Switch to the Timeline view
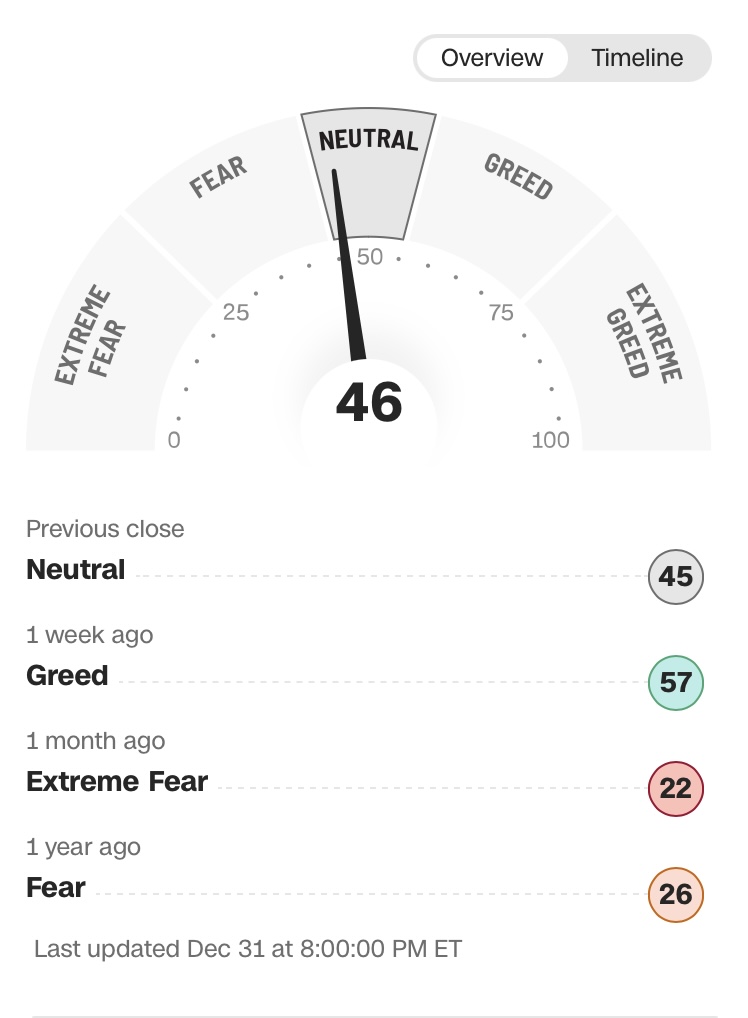Screen dimensions: 748x1018 point(637,58)
